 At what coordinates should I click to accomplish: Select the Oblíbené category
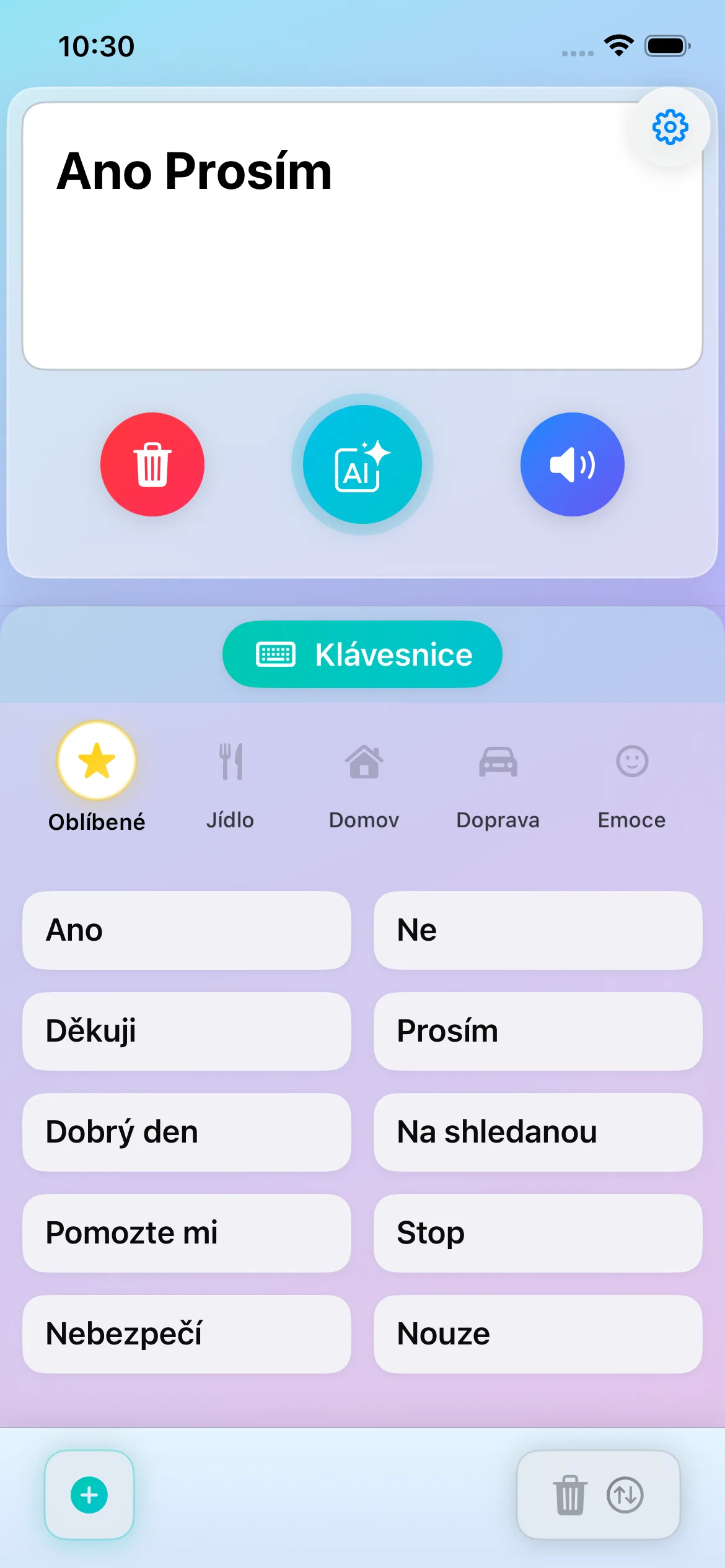[97, 778]
